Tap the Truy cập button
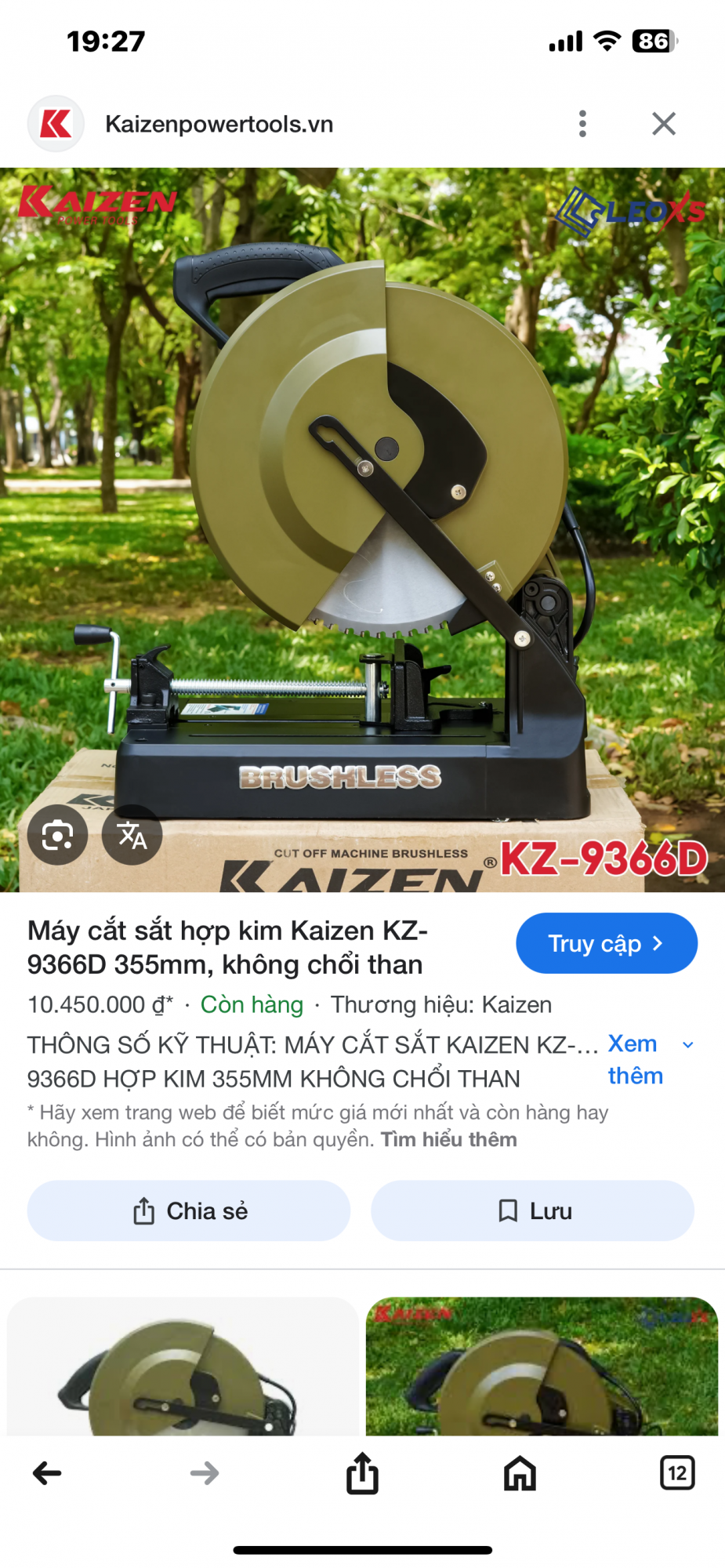The width and height of the screenshot is (725, 1568). click(606, 943)
